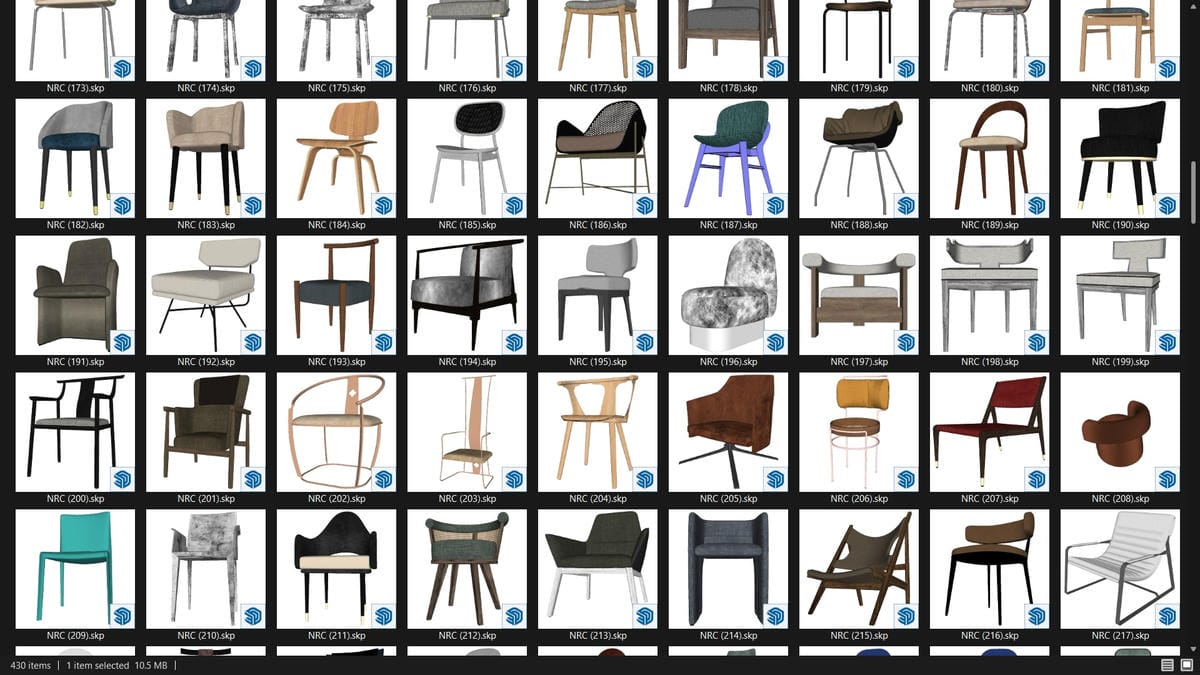
Task: Open NRC (186).skp file
Action: (x=598, y=158)
